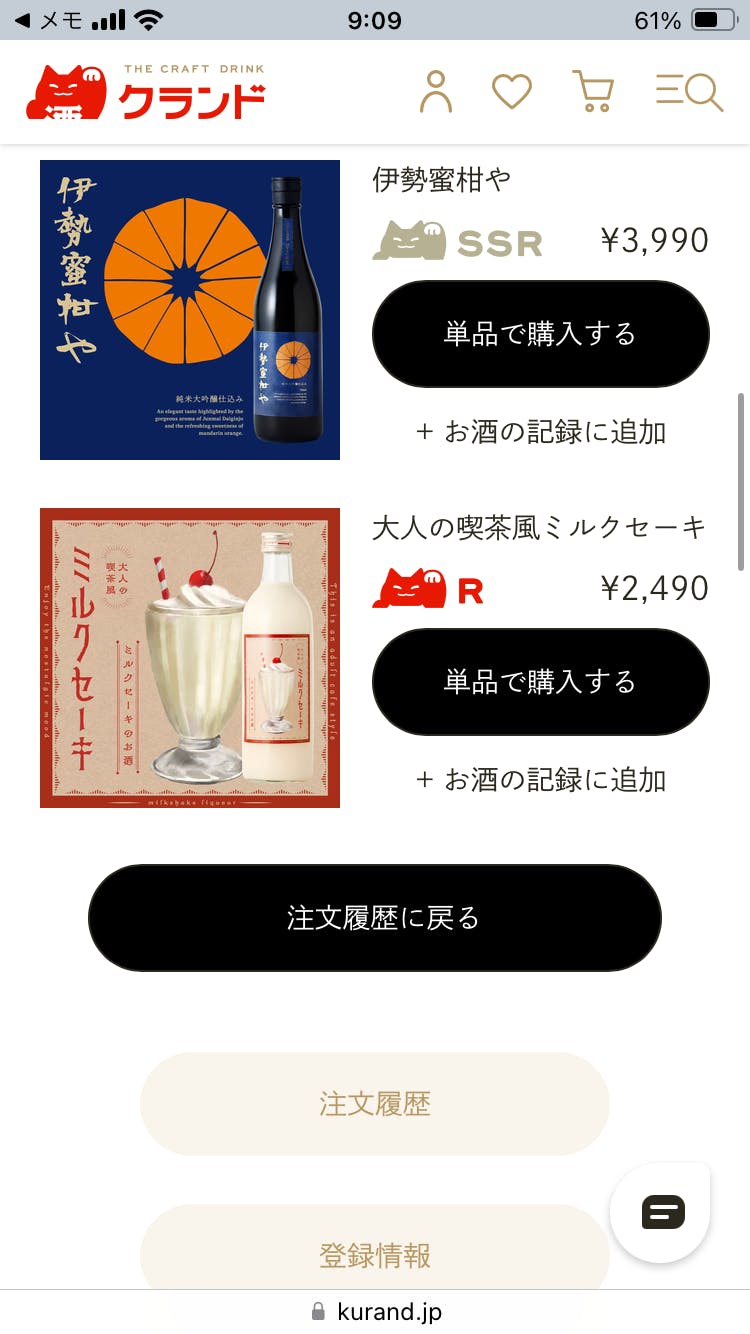
Task: Return to order history with 注文履歴に戻る
Action: click(x=375, y=918)
